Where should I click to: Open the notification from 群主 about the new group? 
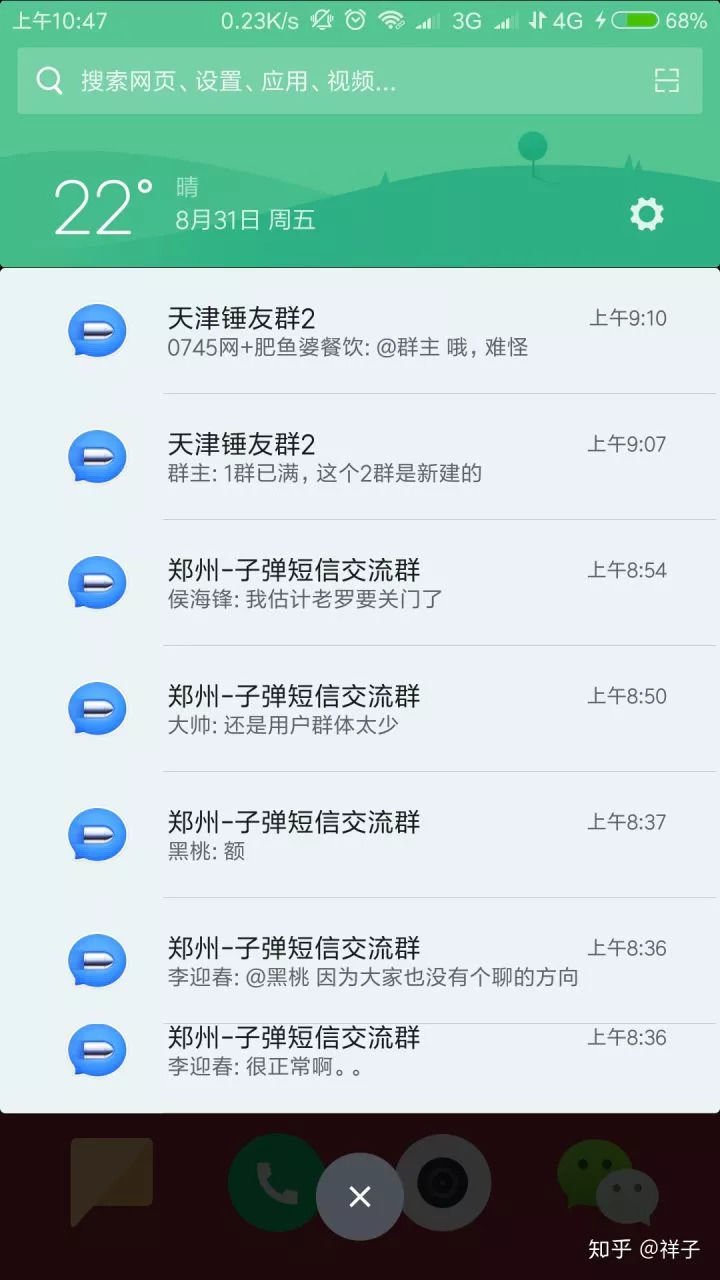(x=360, y=457)
